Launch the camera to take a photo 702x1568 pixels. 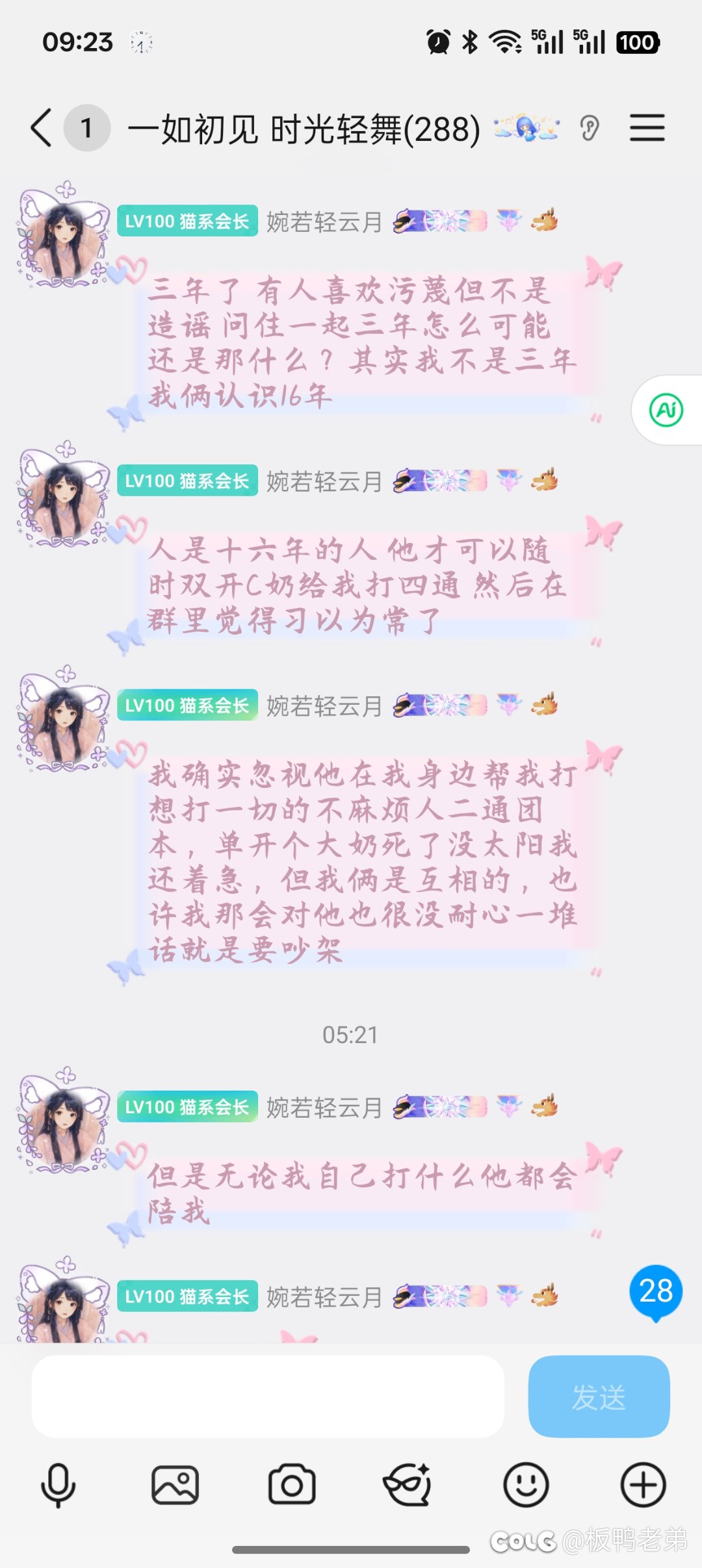[x=292, y=1485]
